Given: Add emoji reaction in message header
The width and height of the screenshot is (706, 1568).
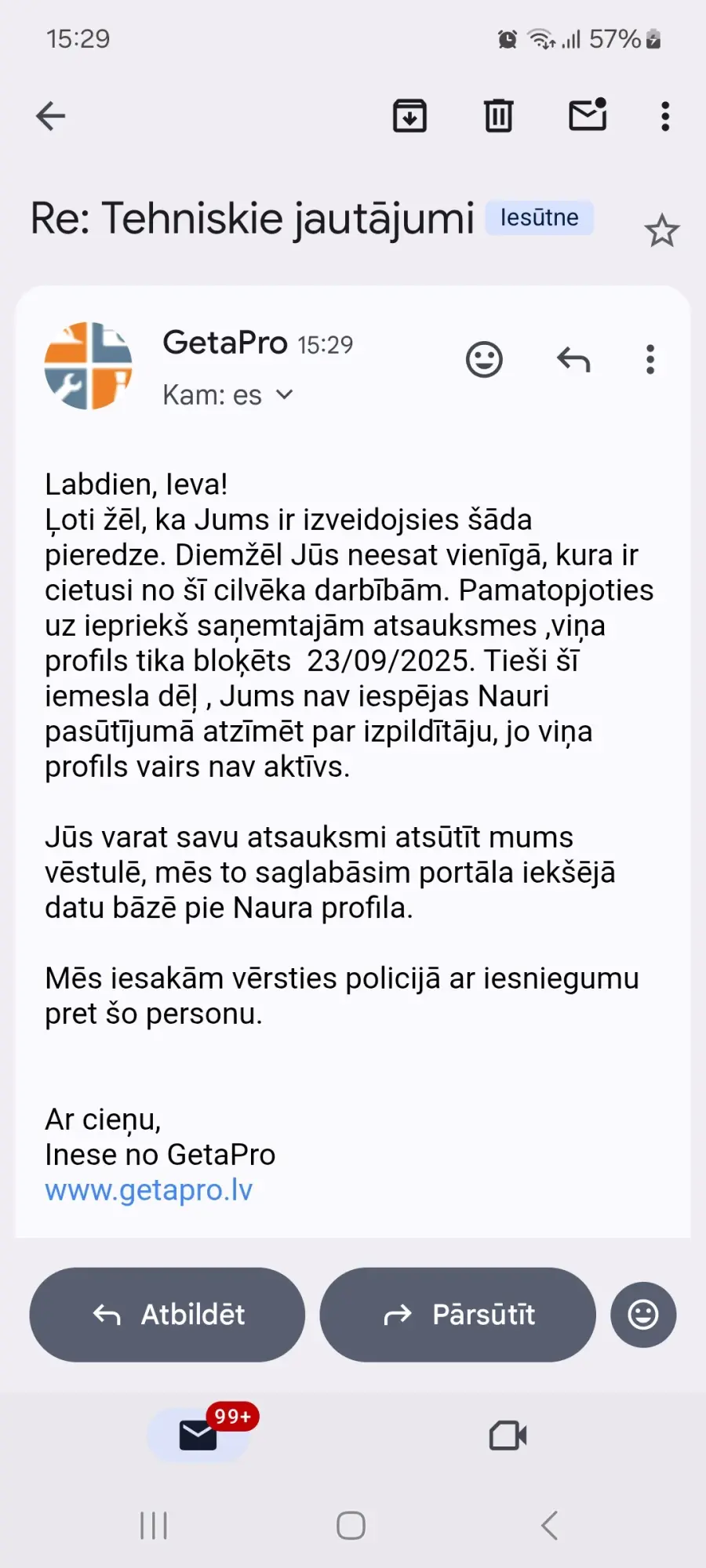Looking at the screenshot, I should click(484, 360).
